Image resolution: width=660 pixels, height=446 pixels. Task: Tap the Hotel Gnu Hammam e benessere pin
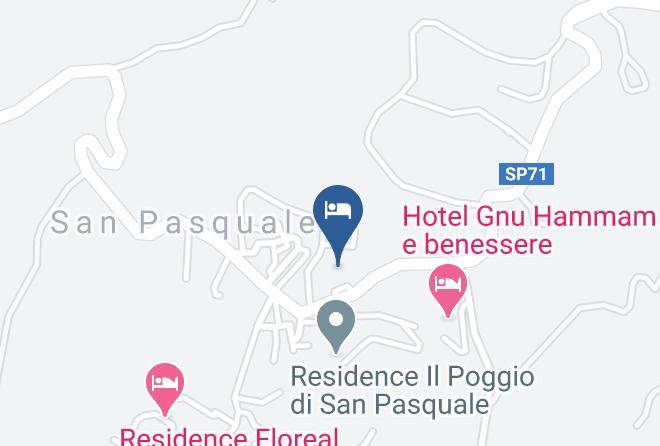click(448, 286)
